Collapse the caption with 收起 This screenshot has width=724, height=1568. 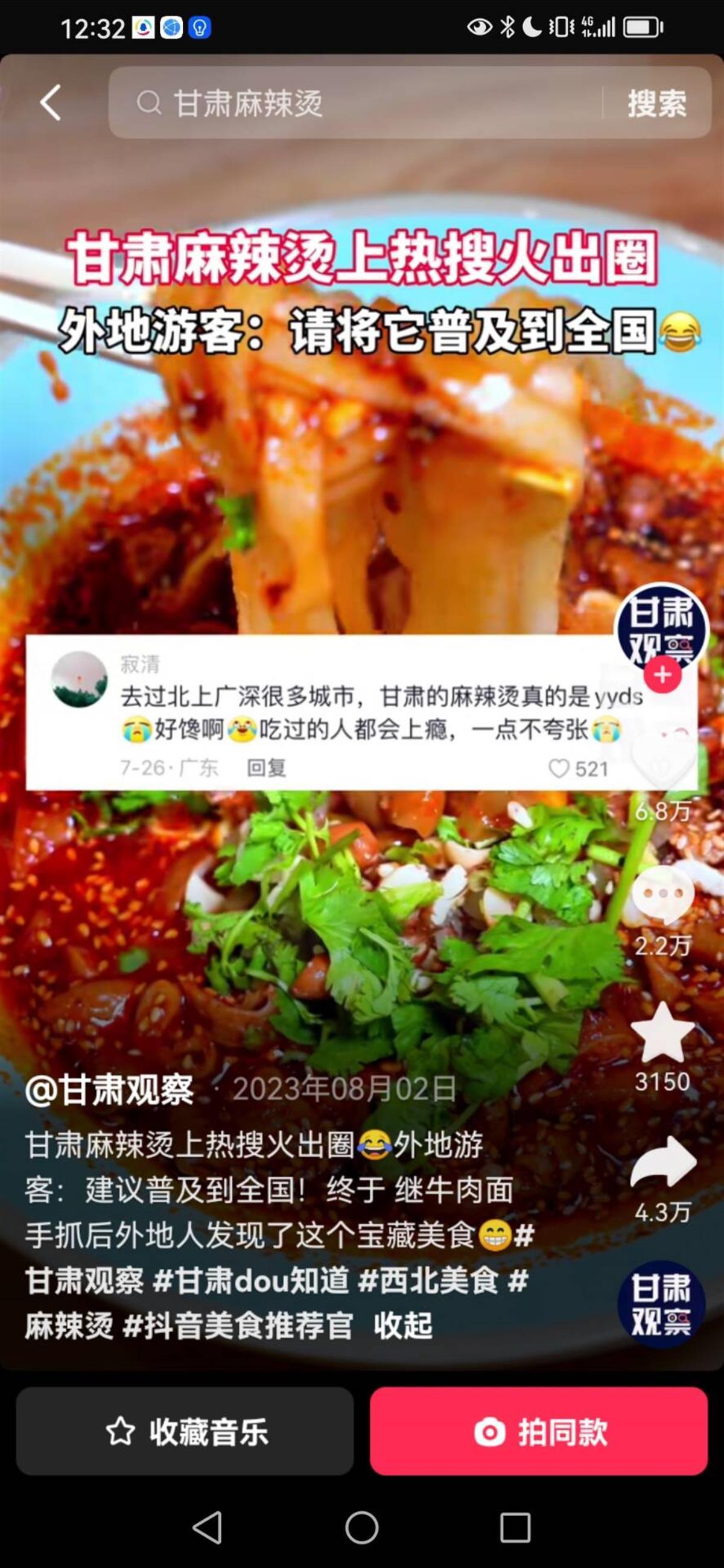pyautogui.click(x=402, y=1326)
